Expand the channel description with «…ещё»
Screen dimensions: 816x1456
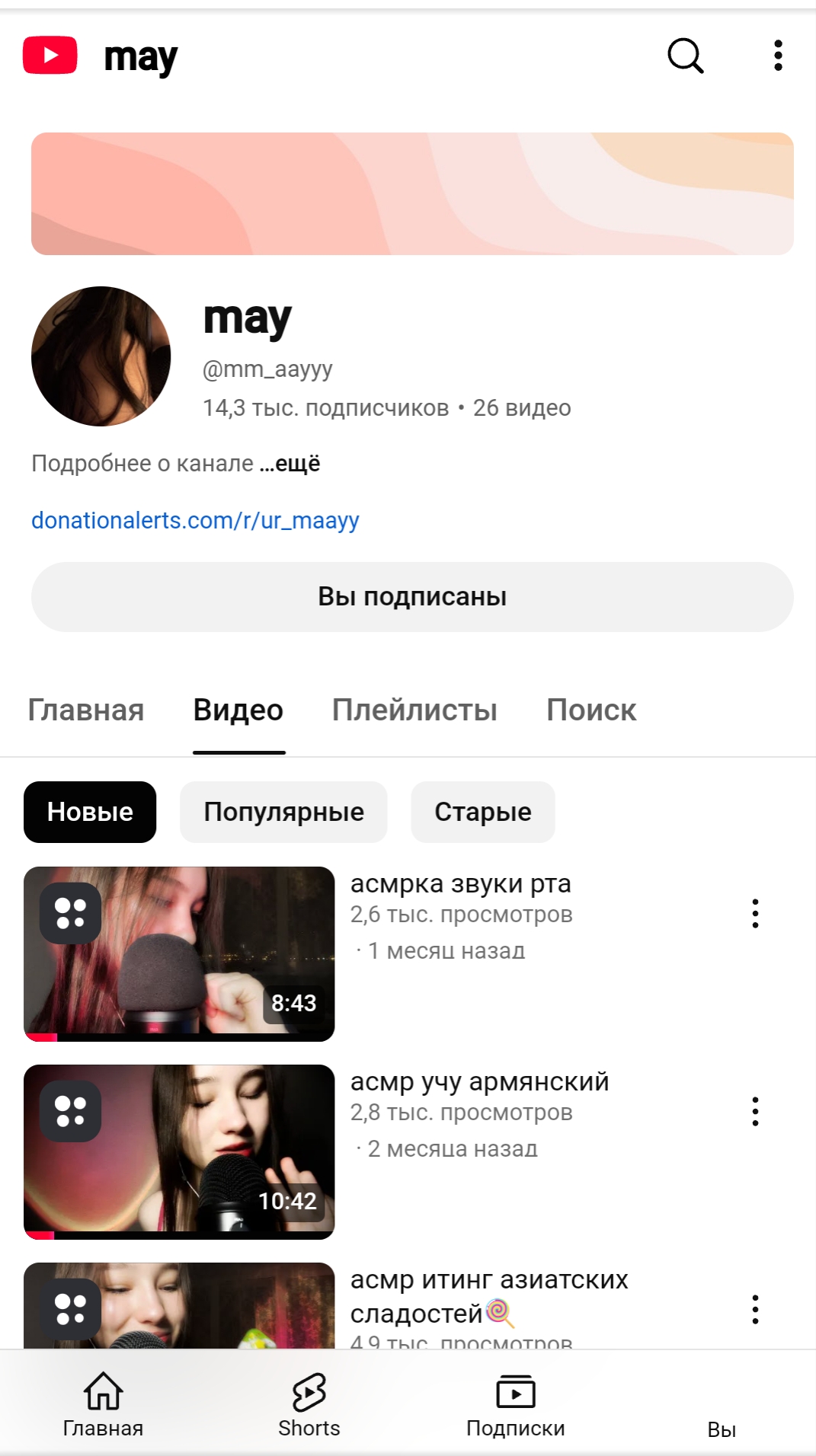(x=290, y=464)
